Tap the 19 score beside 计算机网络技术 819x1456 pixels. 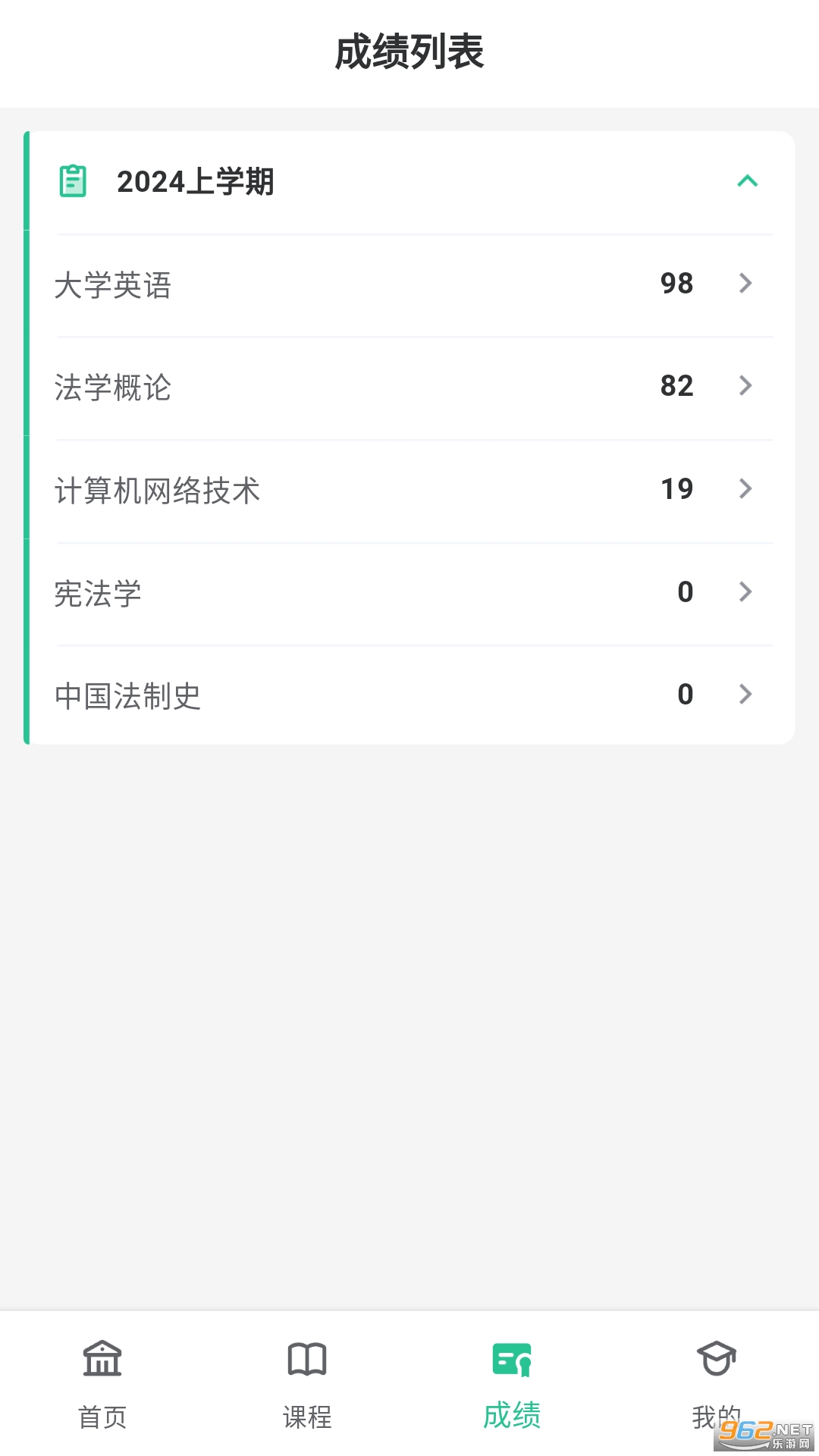click(x=677, y=489)
